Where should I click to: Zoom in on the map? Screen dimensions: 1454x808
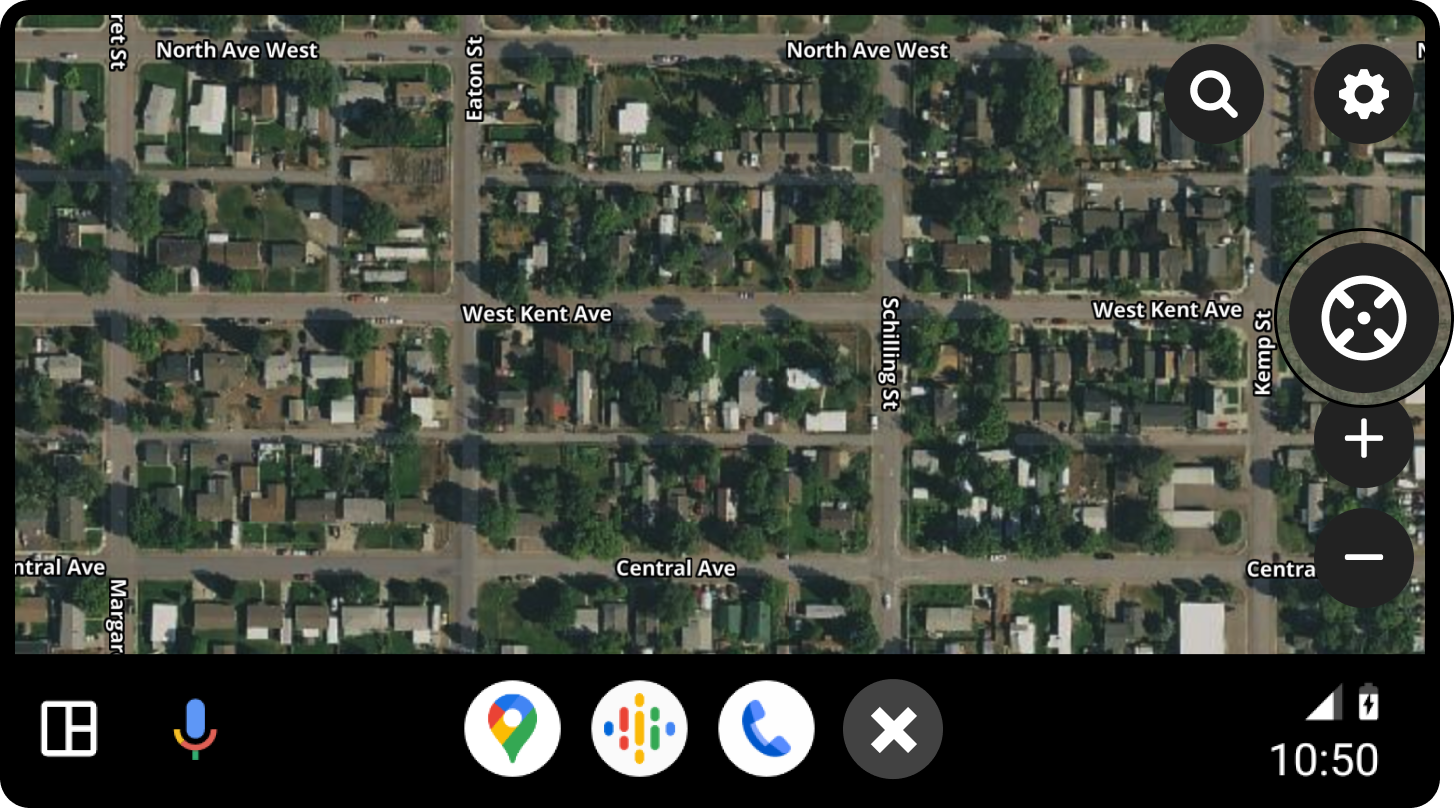click(1363, 439)
